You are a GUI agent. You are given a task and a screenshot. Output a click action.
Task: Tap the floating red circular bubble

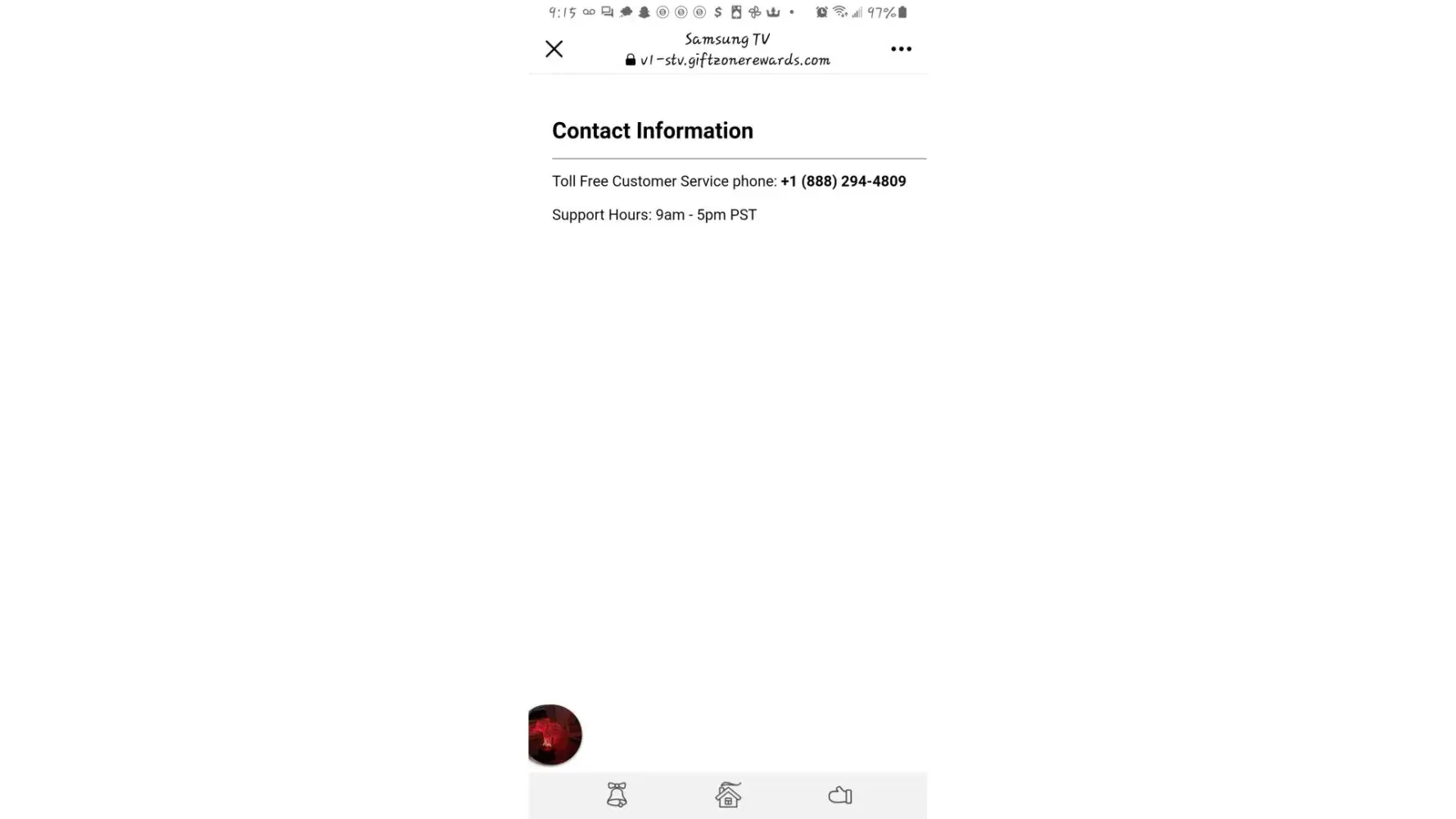[554, 735]
